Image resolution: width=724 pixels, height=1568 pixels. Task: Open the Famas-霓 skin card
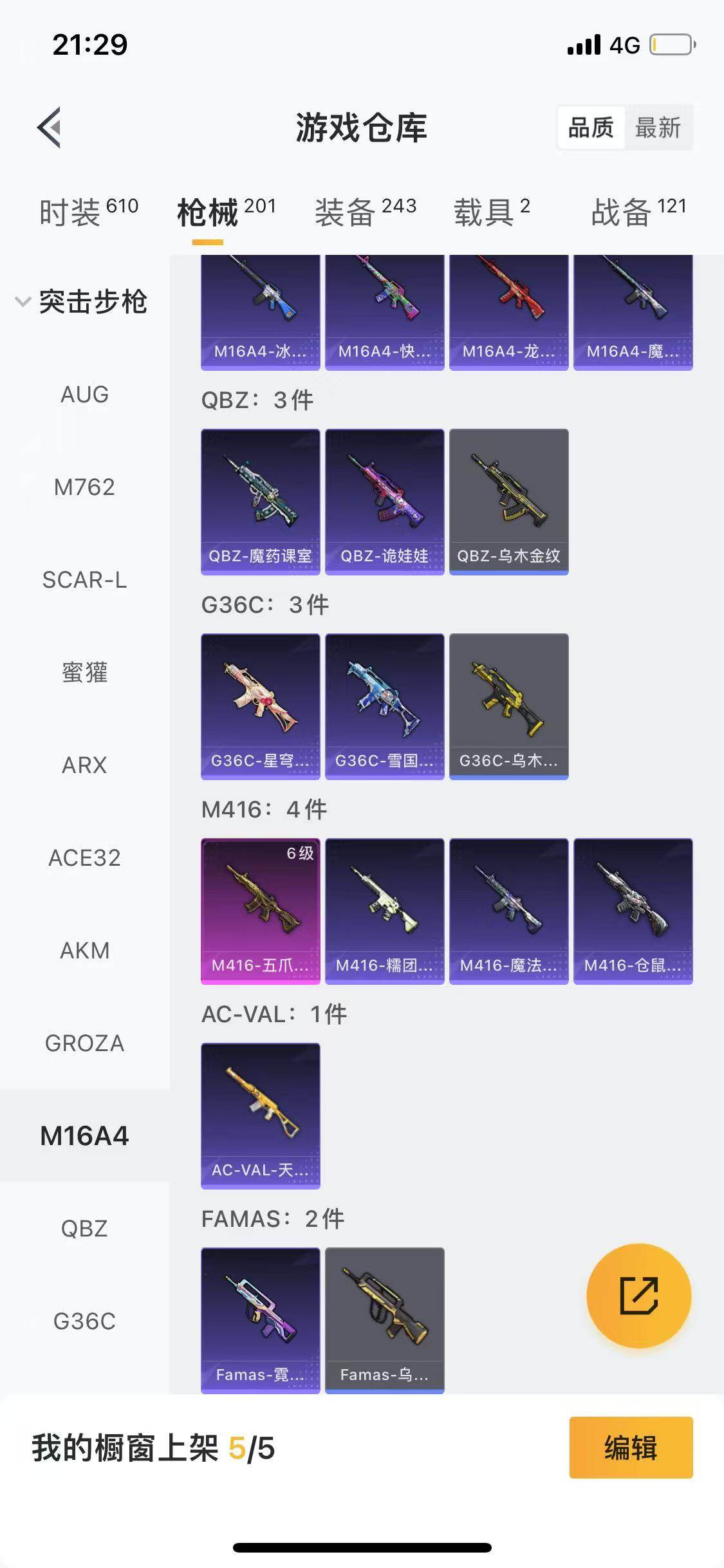coord(261,1321)
